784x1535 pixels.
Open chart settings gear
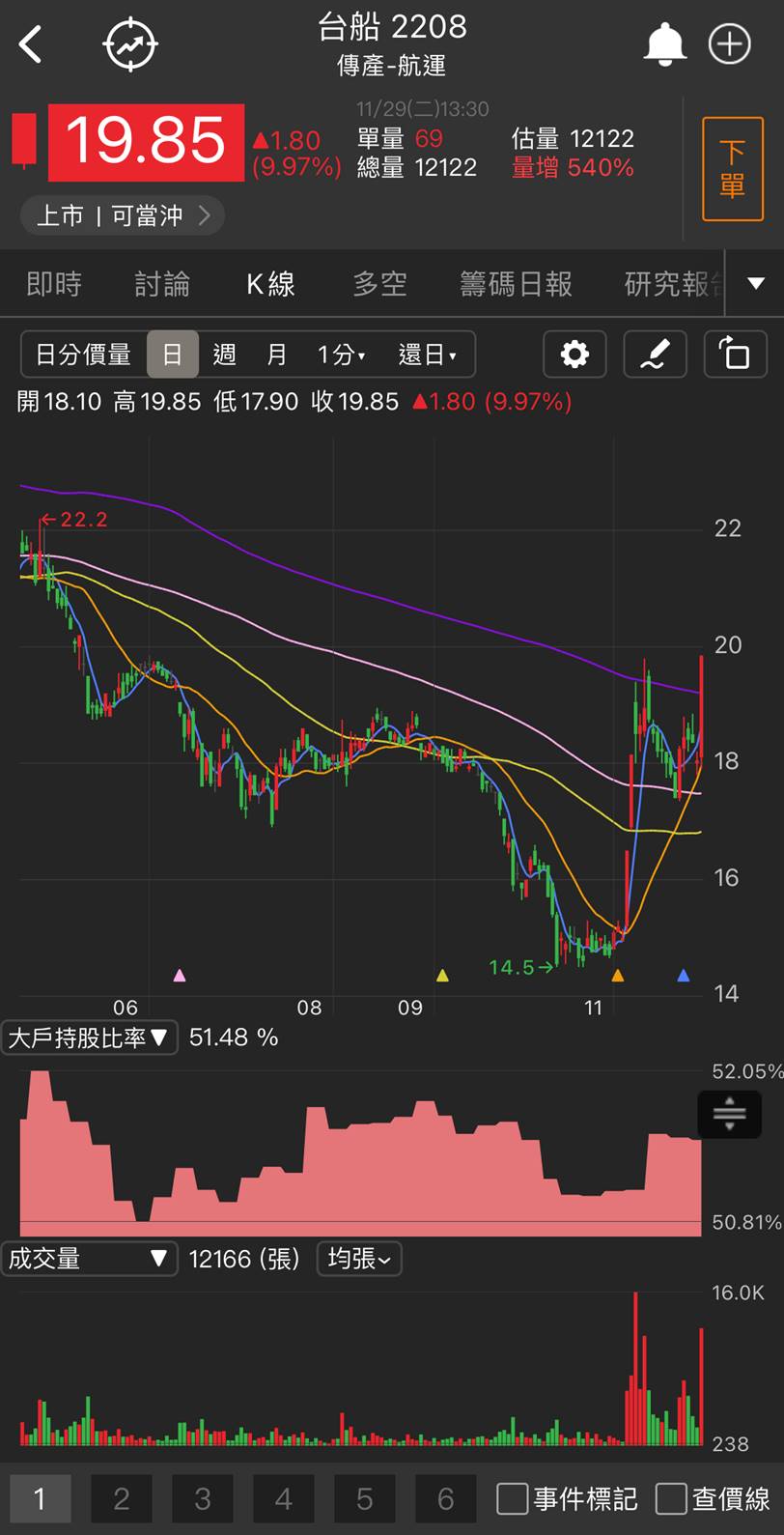click(574, 355)
